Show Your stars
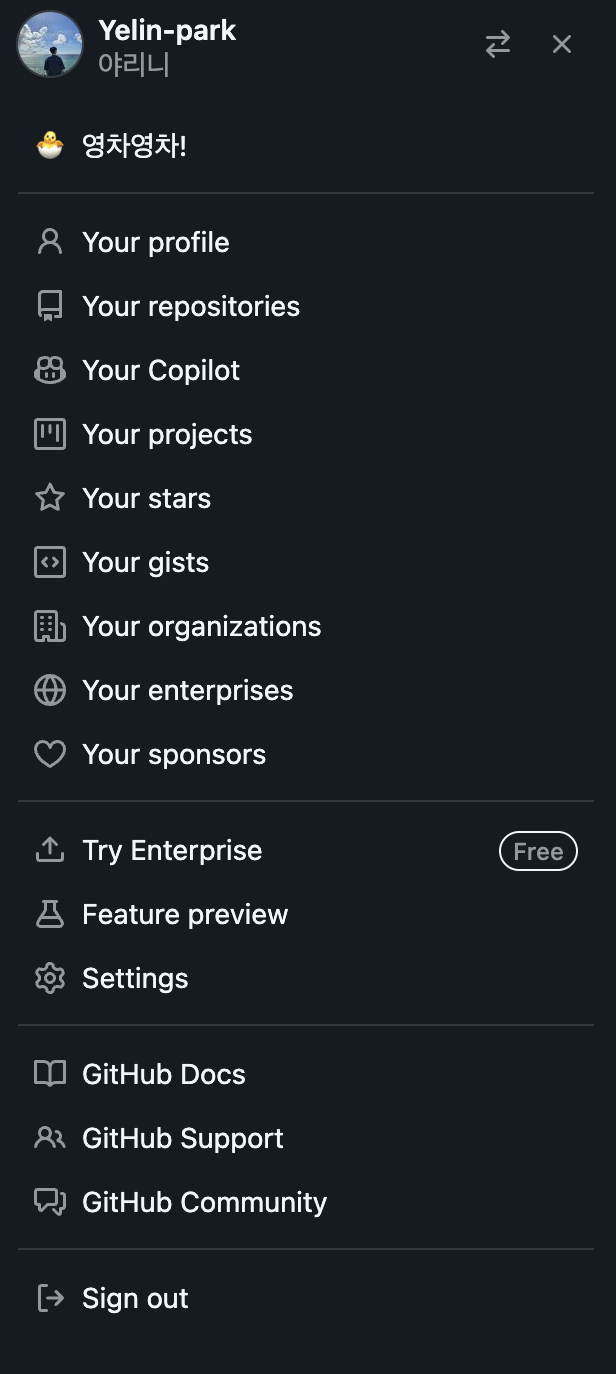 click(146, 498)
